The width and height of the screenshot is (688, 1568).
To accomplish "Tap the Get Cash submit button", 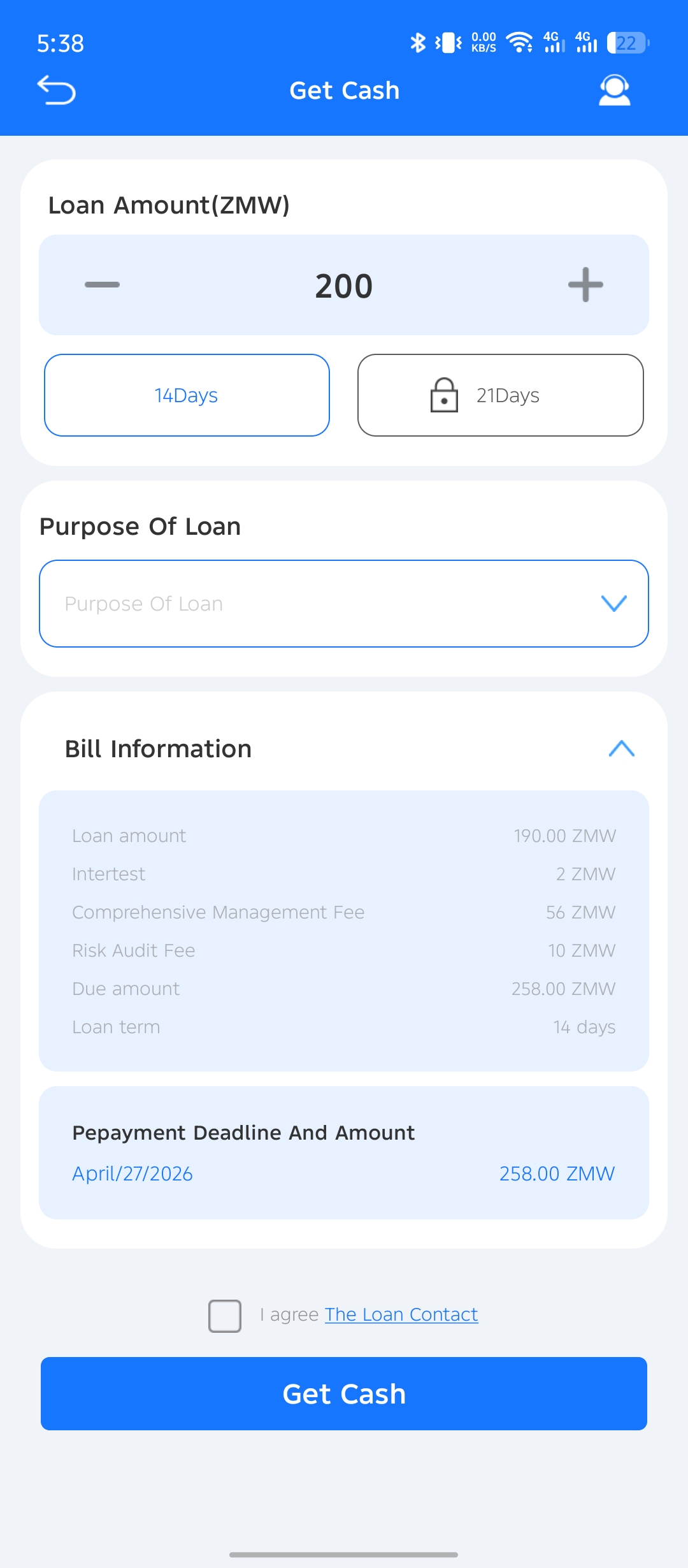I will tap(344, 1393).
